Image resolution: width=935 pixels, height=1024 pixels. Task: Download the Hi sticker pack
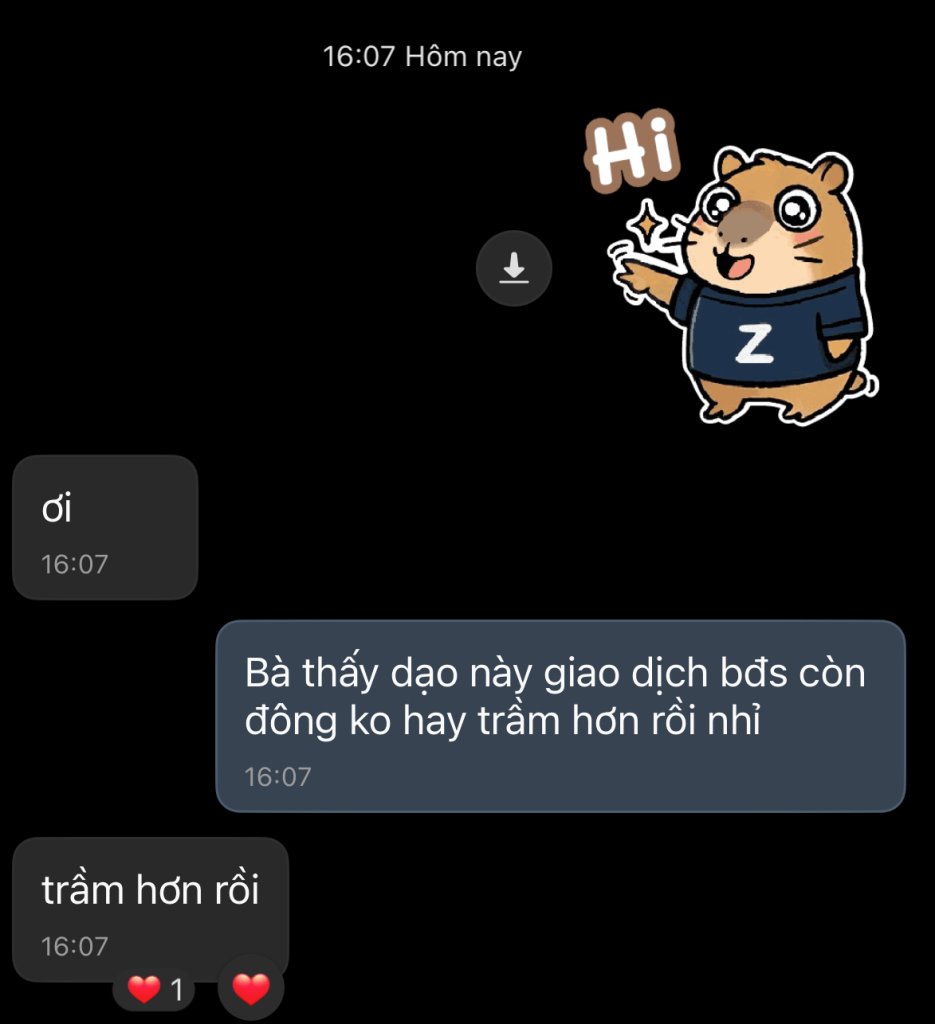[514, 268]
